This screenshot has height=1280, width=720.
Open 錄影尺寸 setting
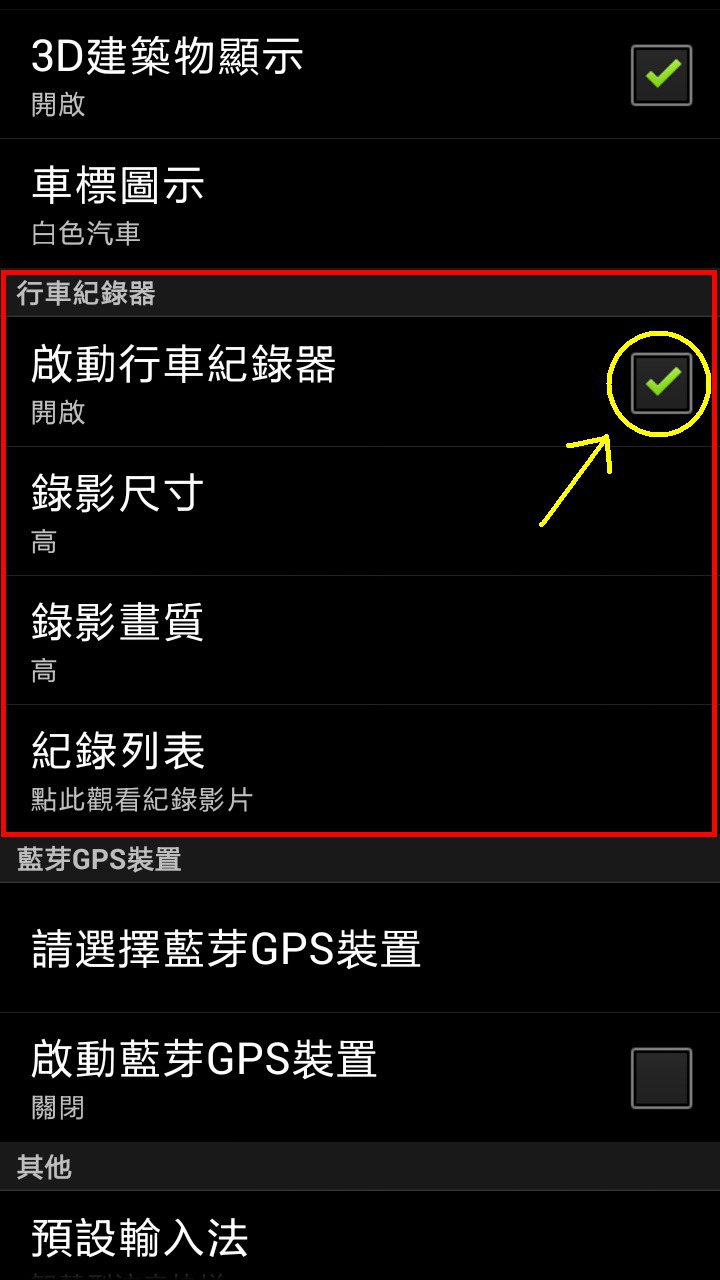[360, 512]
